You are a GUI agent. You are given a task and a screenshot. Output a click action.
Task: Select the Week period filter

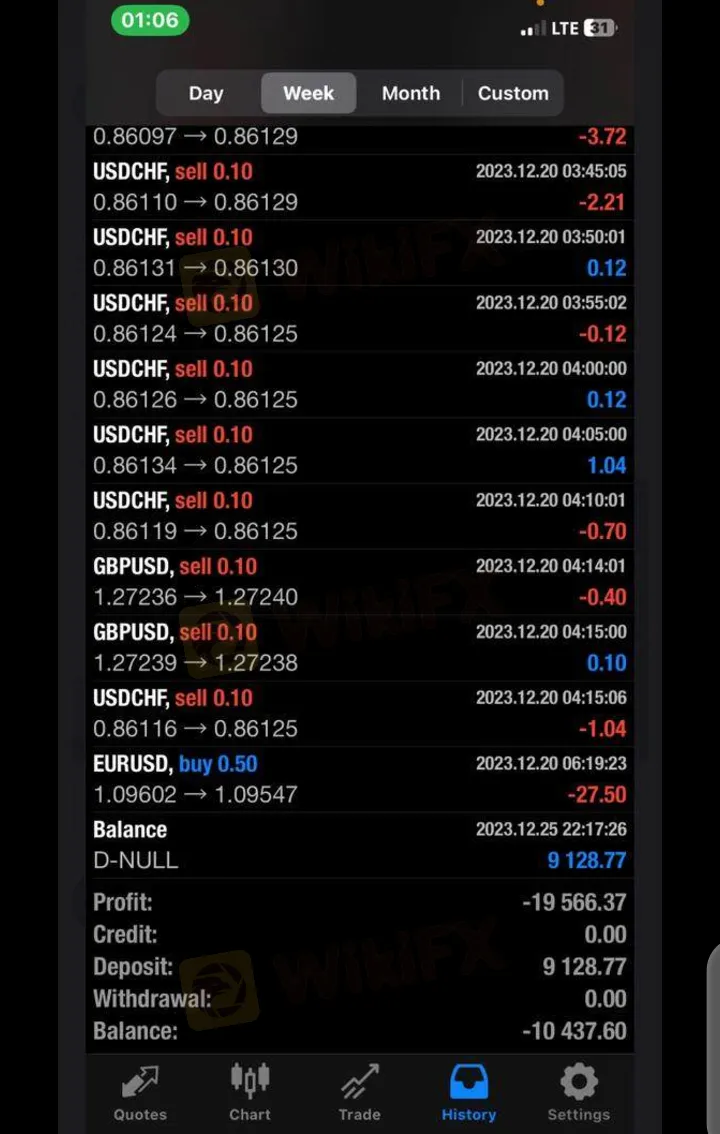tap(308, 93)
